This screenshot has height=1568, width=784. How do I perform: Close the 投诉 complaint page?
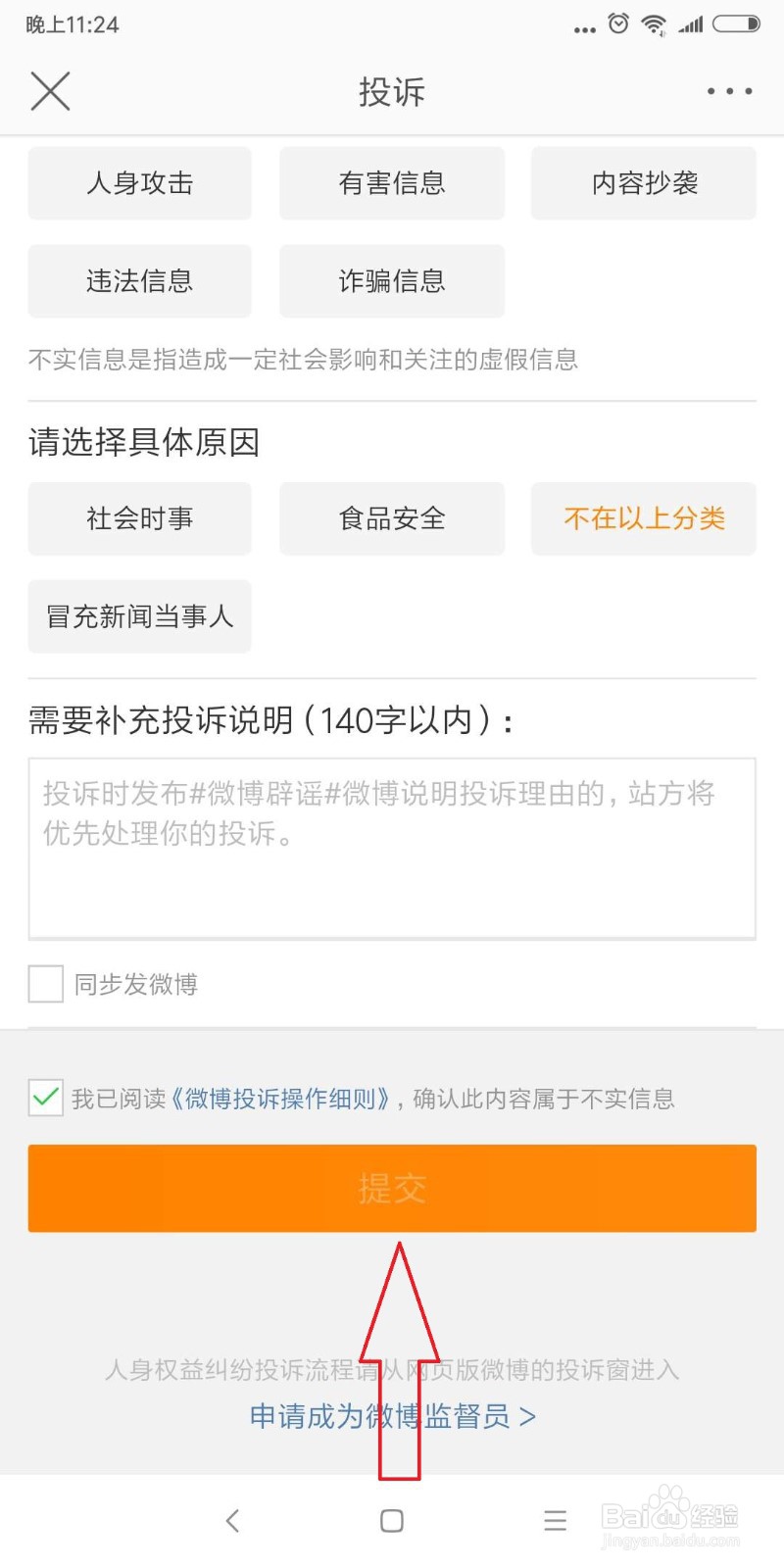pos(49,91)
